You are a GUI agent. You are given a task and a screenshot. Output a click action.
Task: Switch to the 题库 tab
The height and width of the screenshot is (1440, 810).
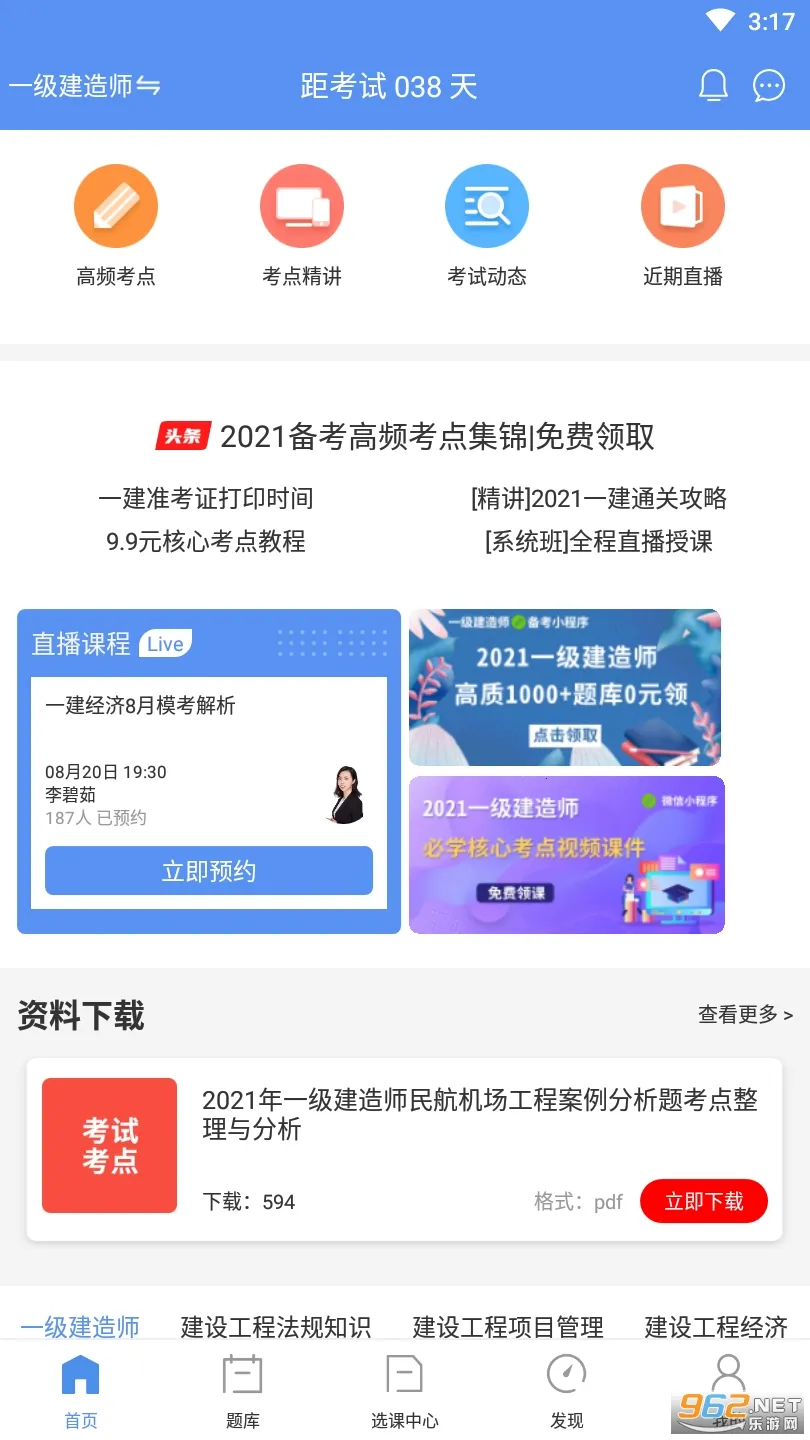click(x=242, y=1390)
